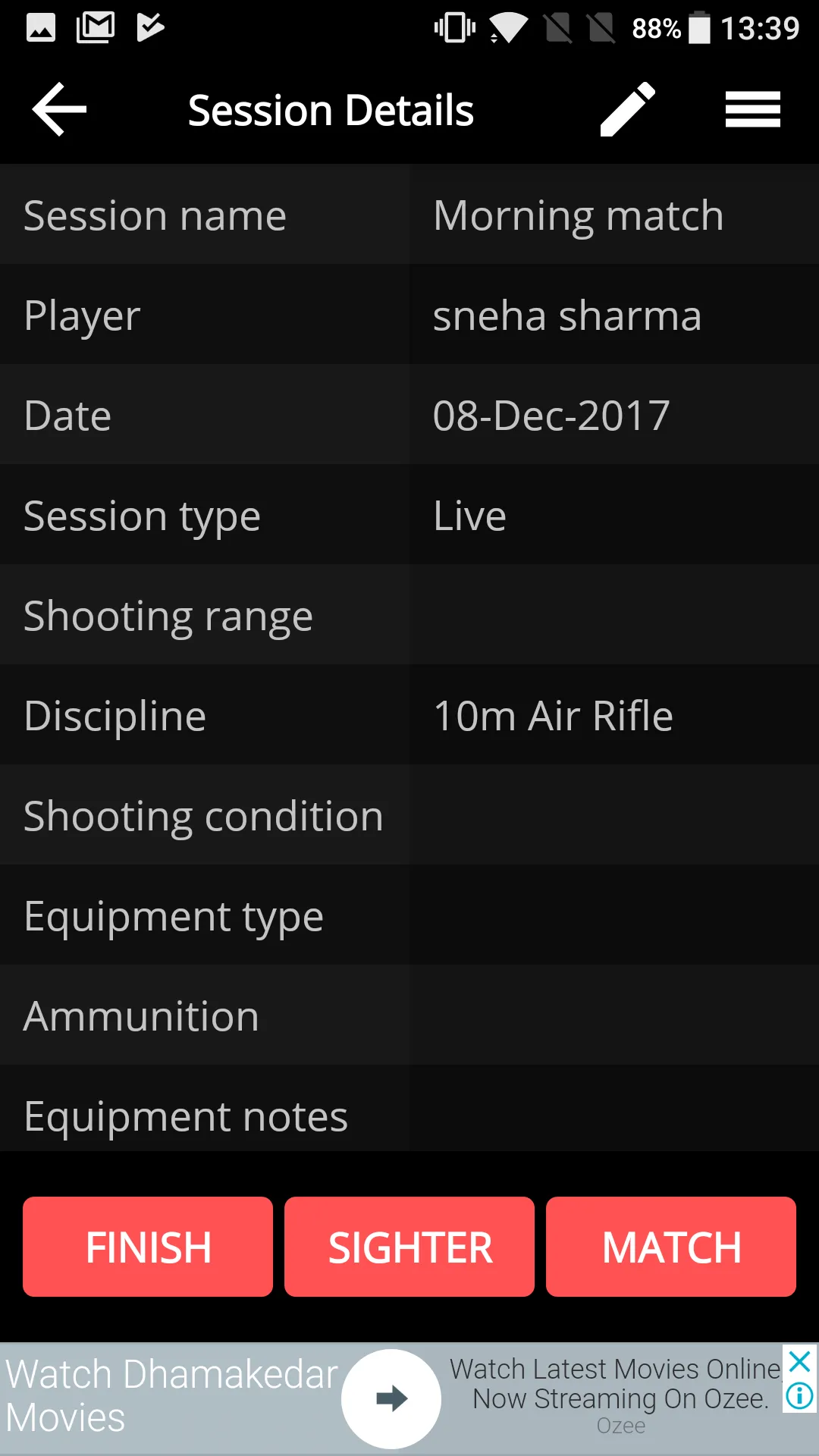819x1456 pixels.
Task: View ad info icon
Action: click(x=800, y=1396)
